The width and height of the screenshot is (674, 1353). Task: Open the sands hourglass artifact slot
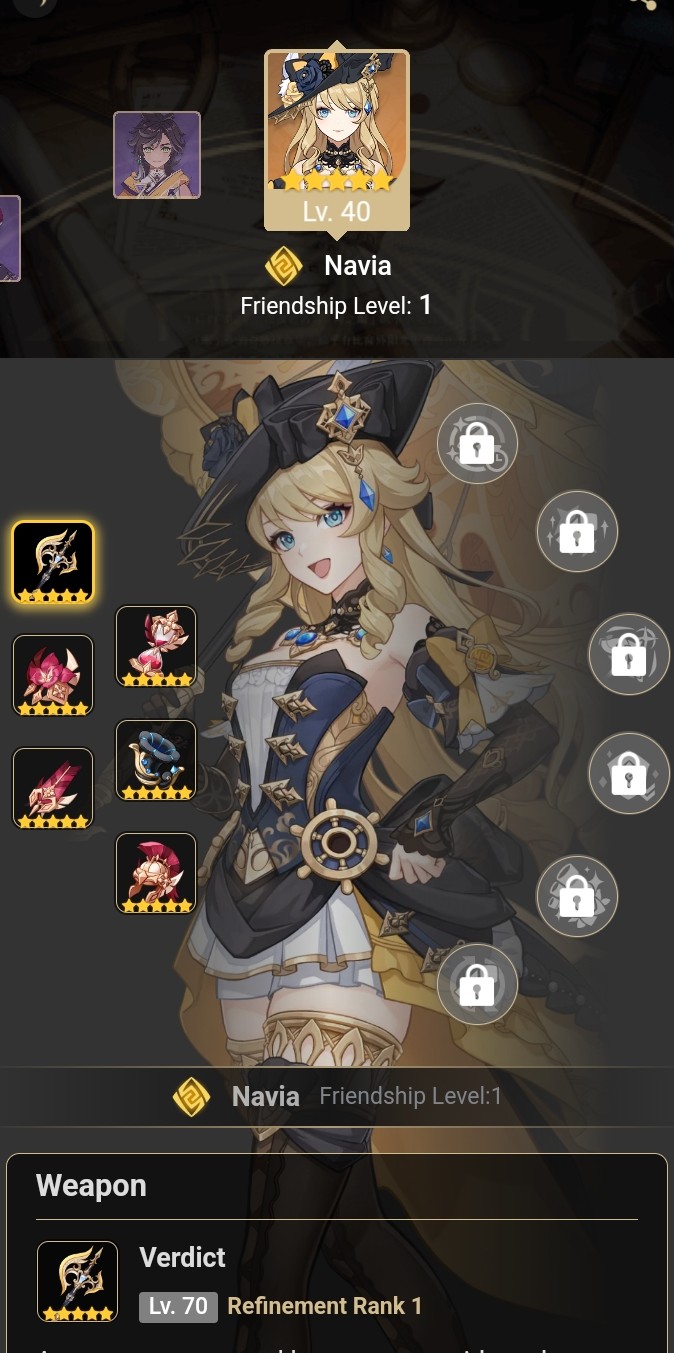[156, 646]
